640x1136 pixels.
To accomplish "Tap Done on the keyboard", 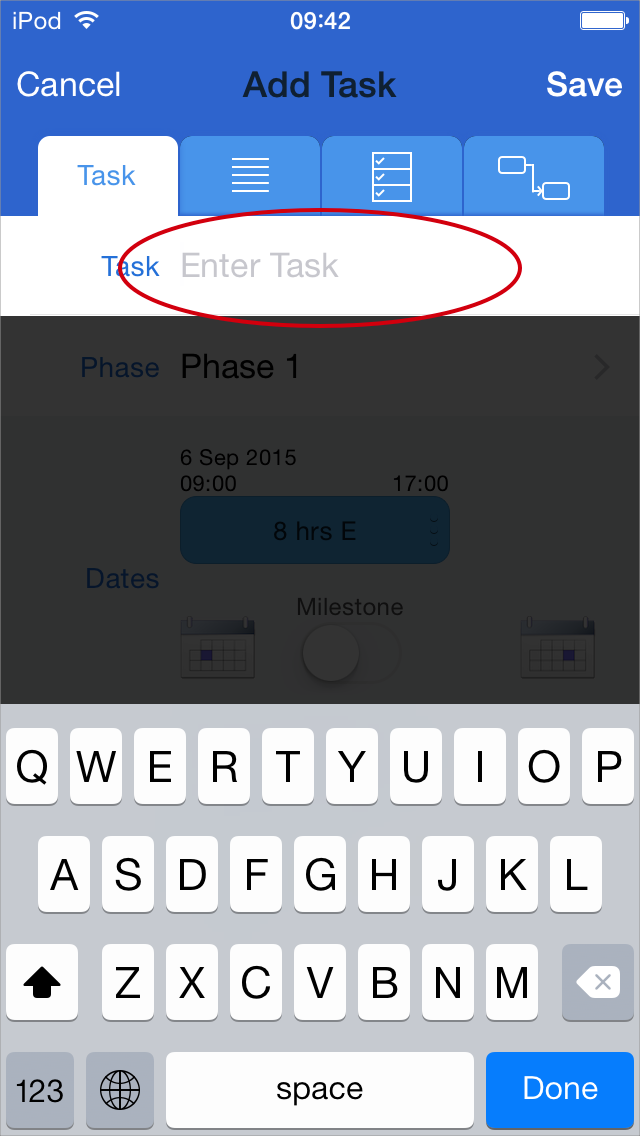I will 560,1089.
